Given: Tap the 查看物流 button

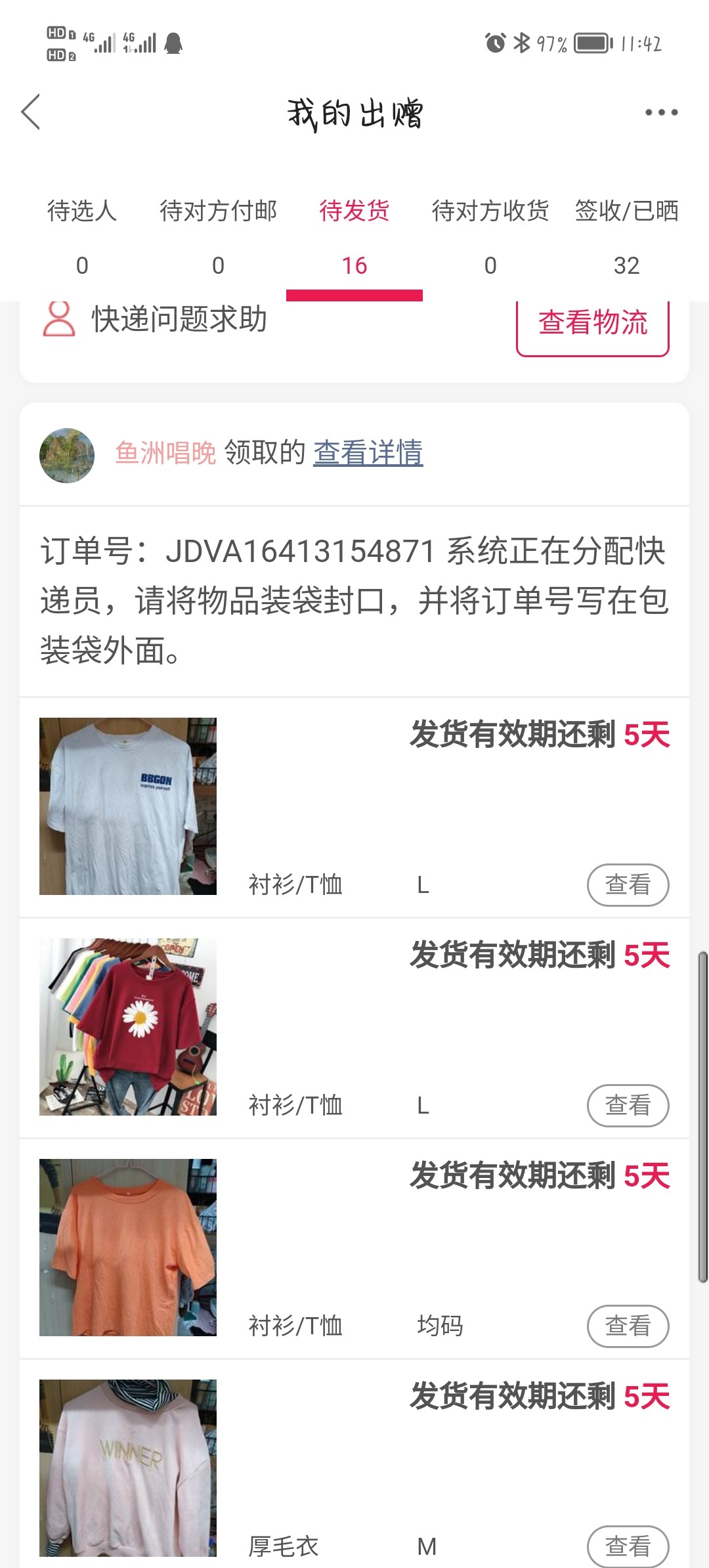Looking at the screenshot, I should (x=593, y=324).
